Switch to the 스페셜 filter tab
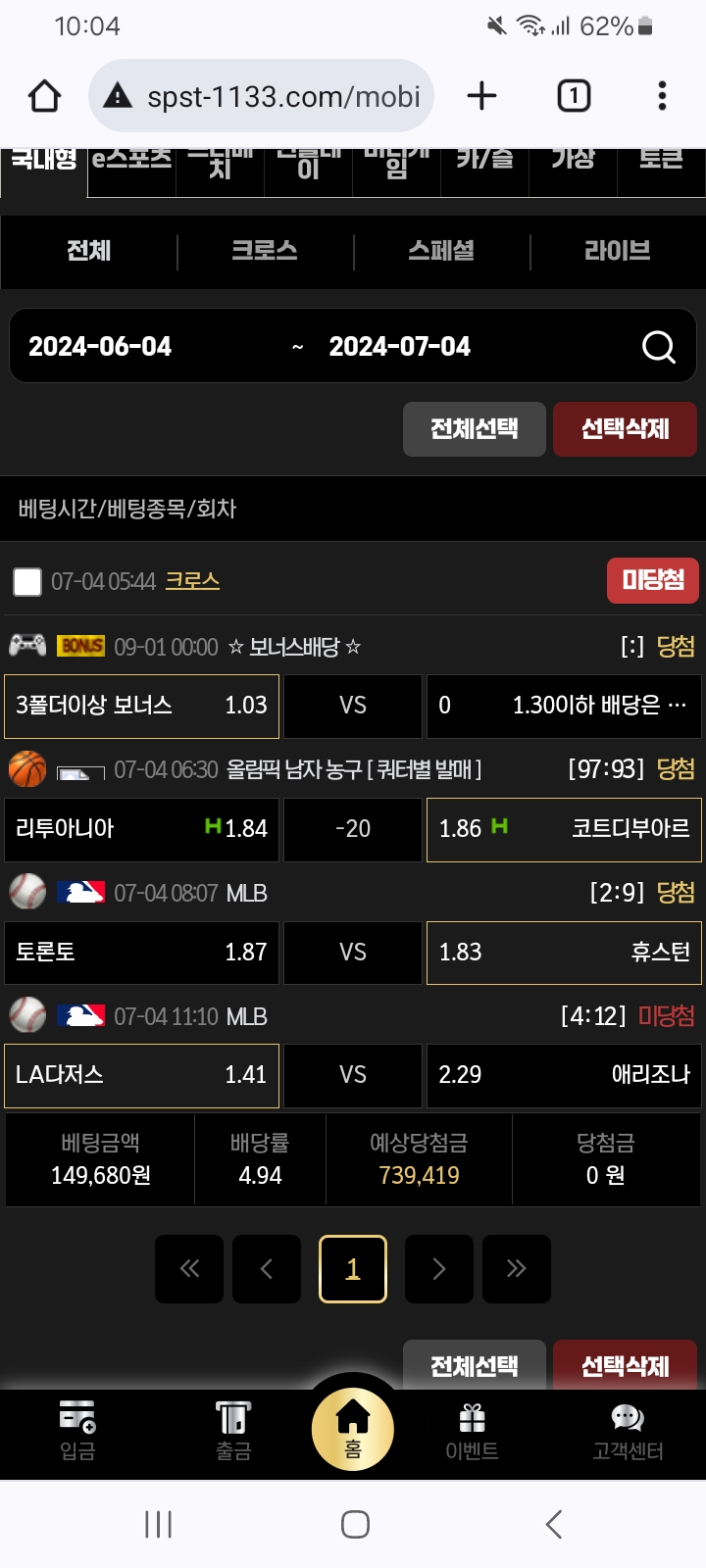The width and height of the screenshot is (706, 1568). (441, 251)
